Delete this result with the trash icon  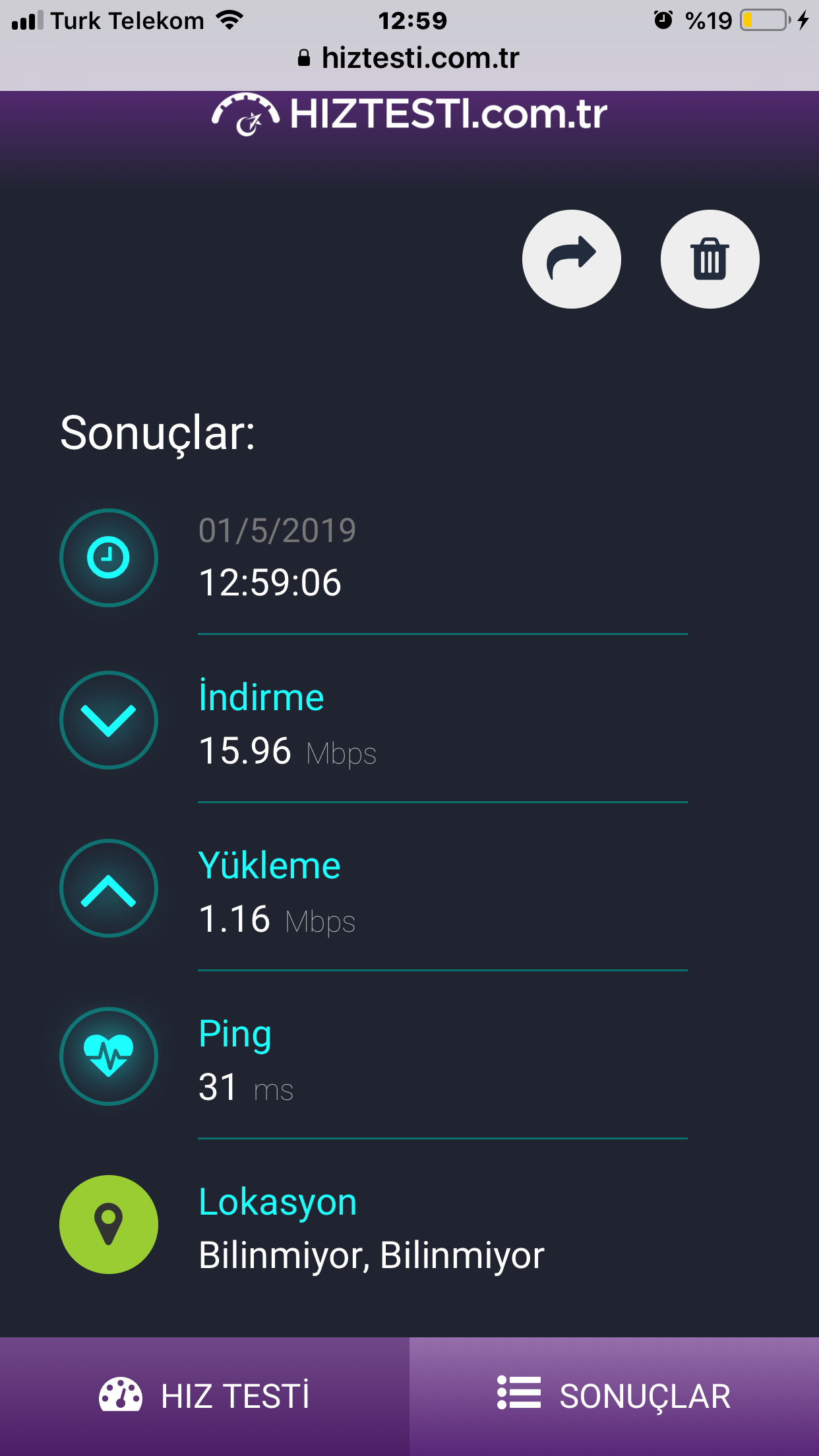tap(710, 259)
